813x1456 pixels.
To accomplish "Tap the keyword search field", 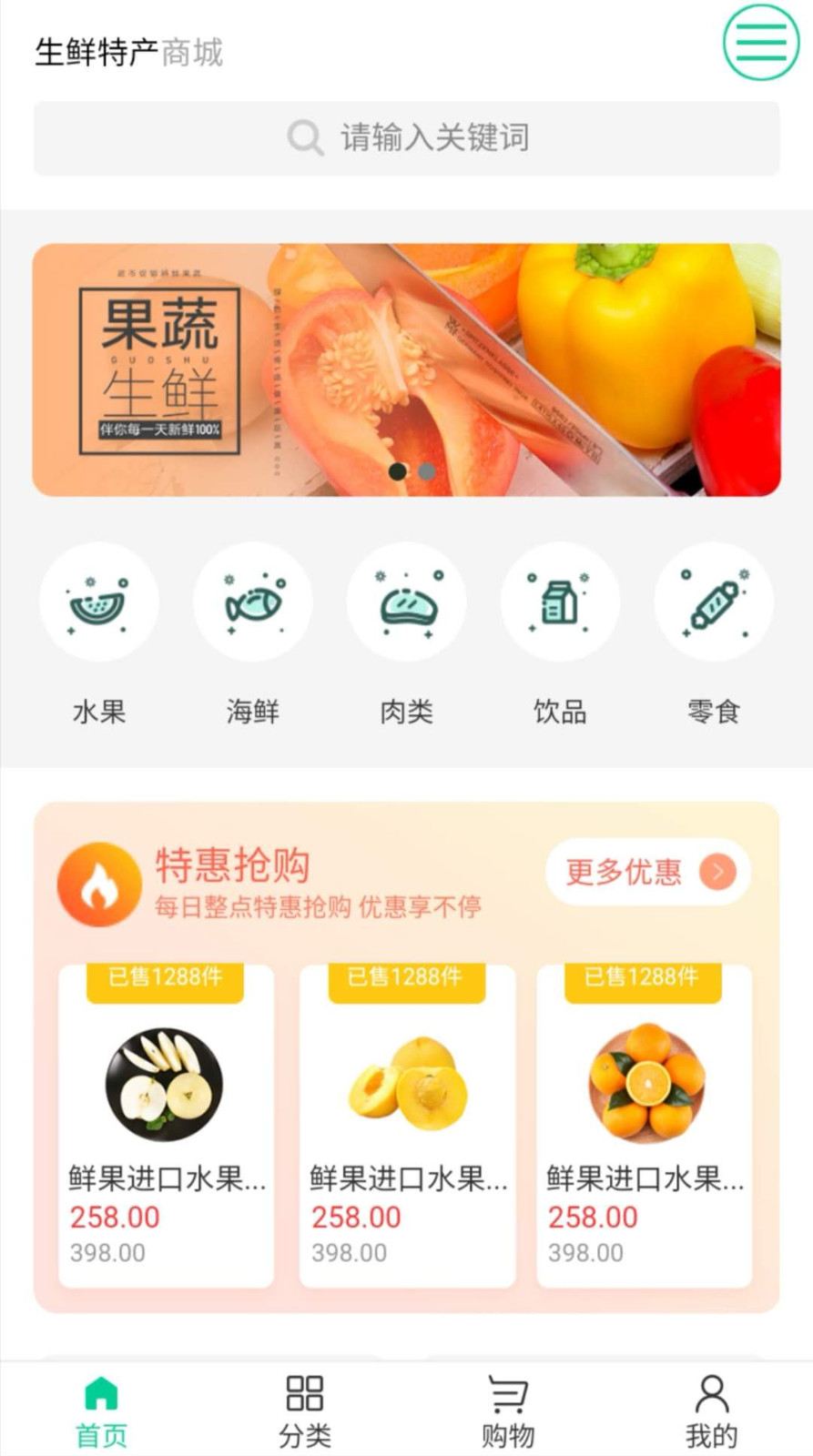I will click(x=407, y=138).
